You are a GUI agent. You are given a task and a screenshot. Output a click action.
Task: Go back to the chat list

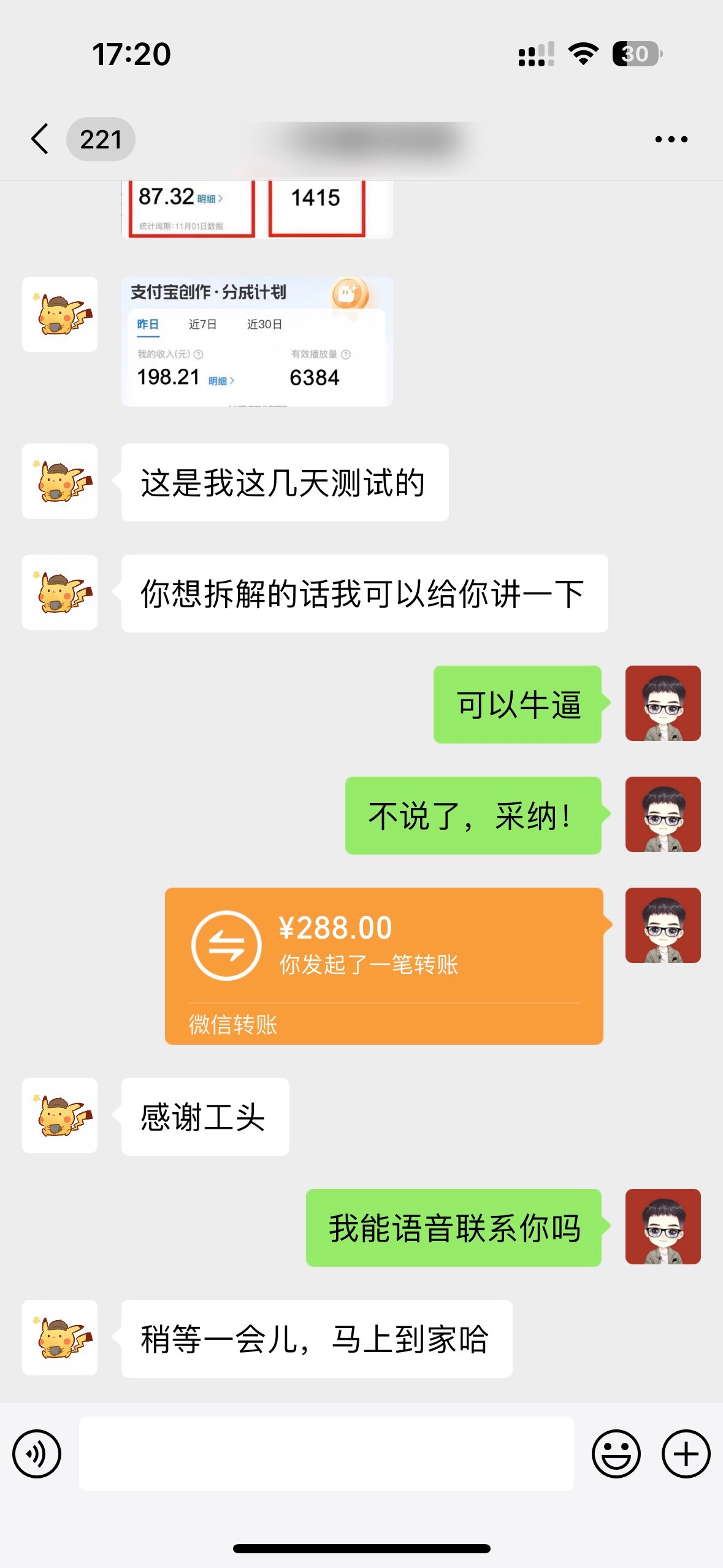(x=40, y=139)
